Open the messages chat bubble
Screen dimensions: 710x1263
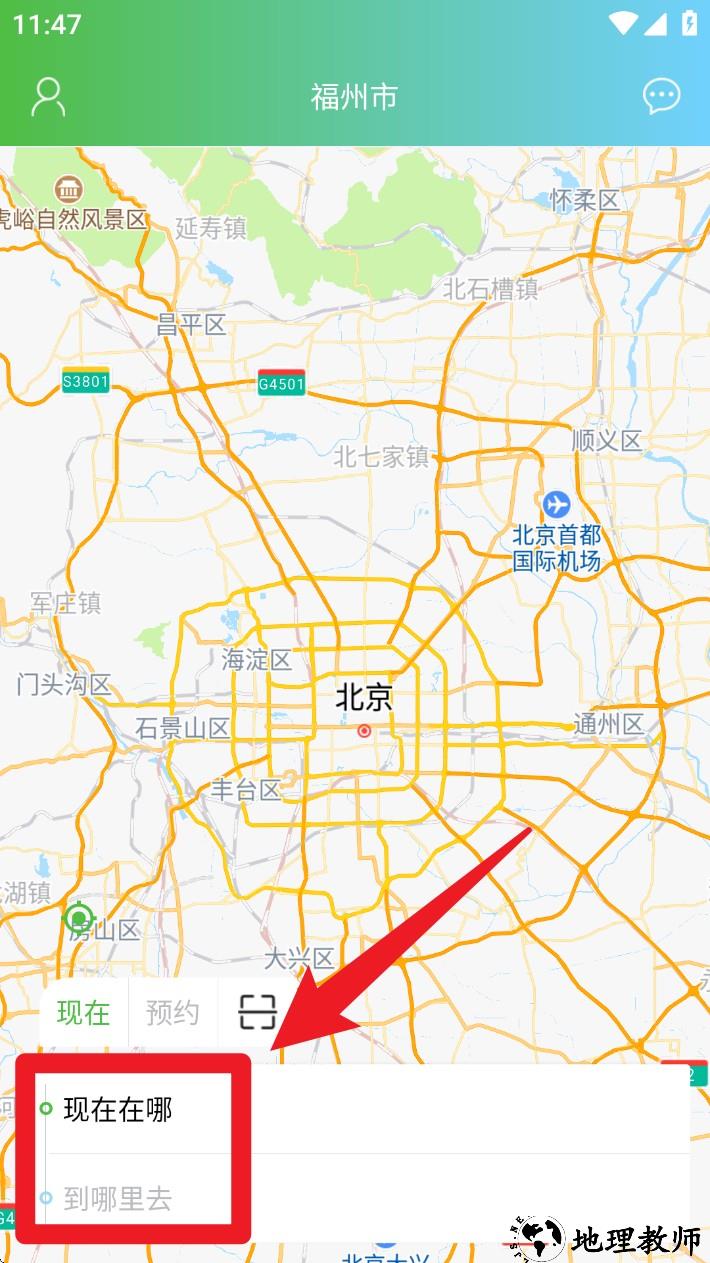(x=661, y=97)
